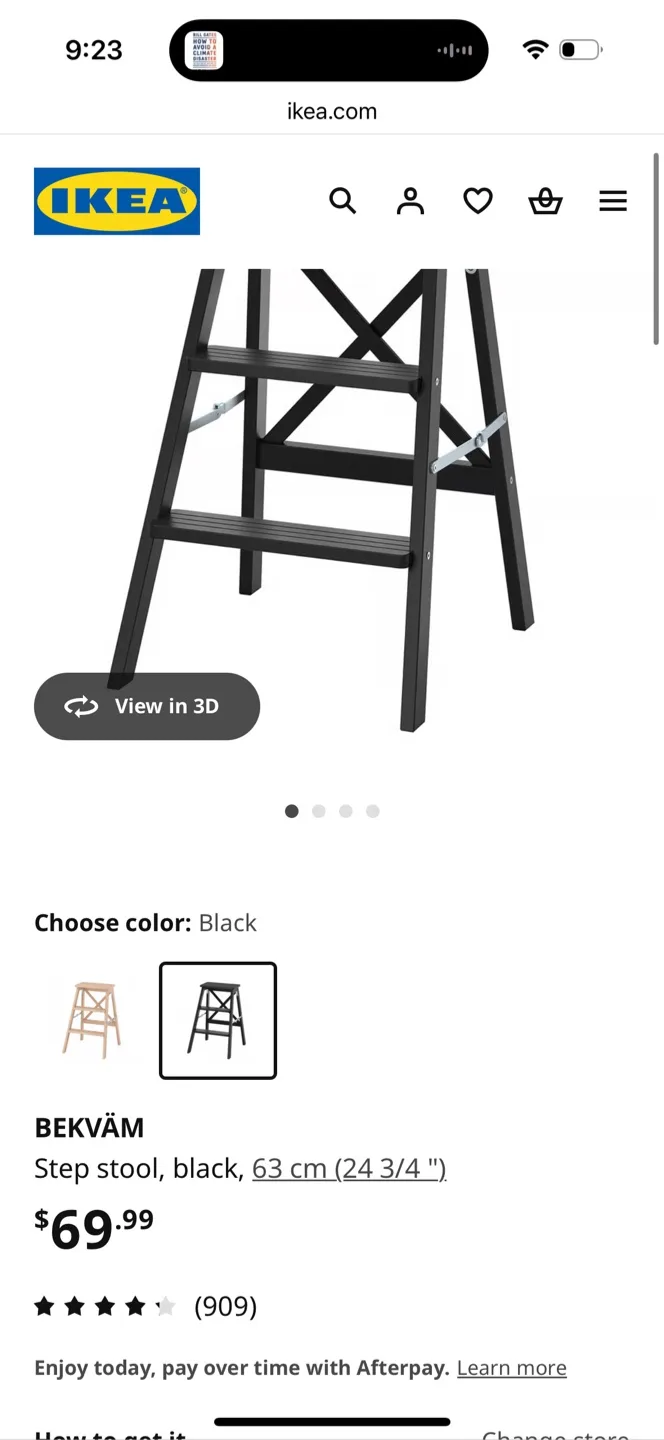Open the favorites heart icon
The image size is (664, 1440).
coord(478,201)
